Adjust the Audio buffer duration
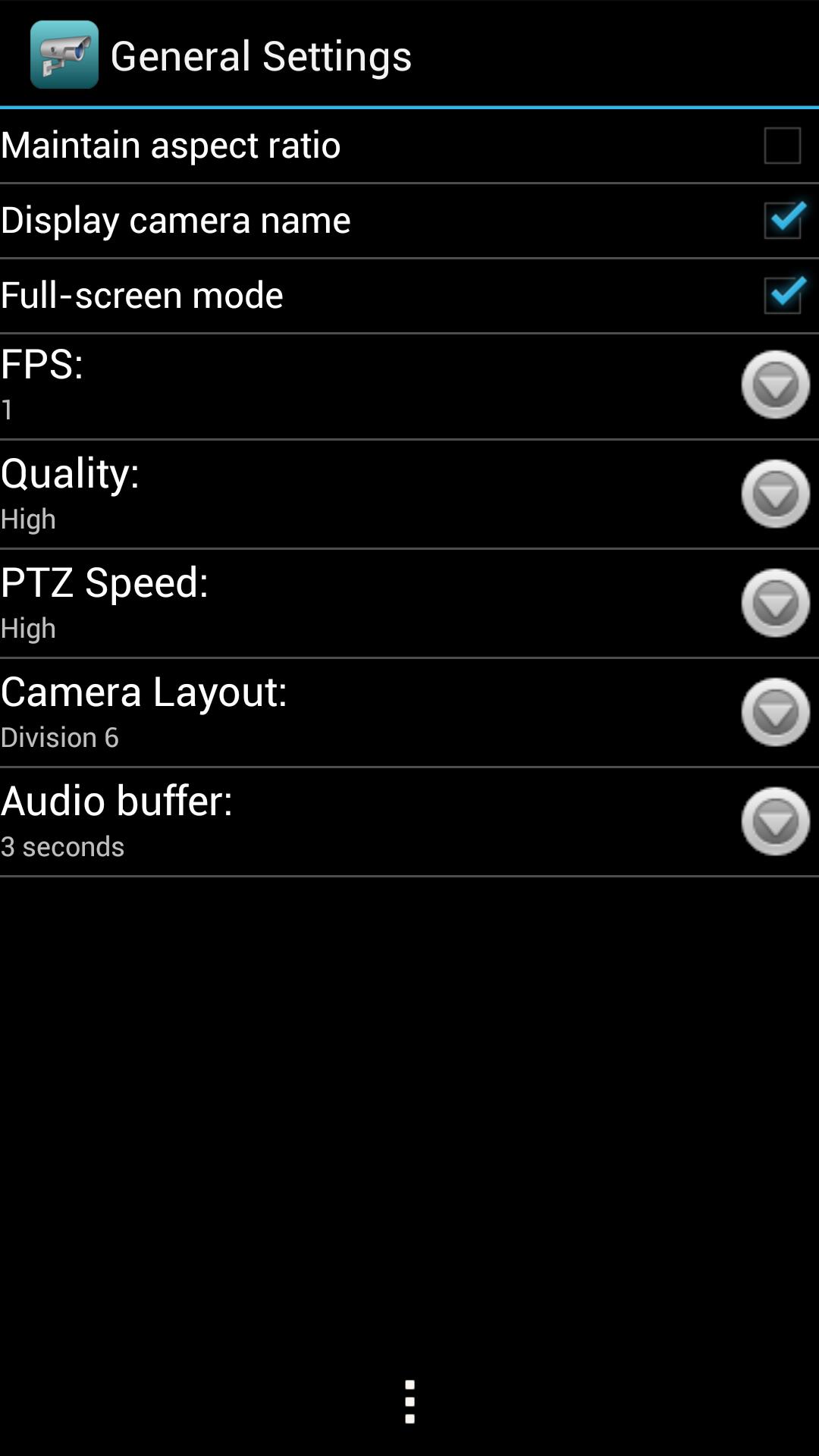This screenshot has width=819, height=1456. pos(775,821)
